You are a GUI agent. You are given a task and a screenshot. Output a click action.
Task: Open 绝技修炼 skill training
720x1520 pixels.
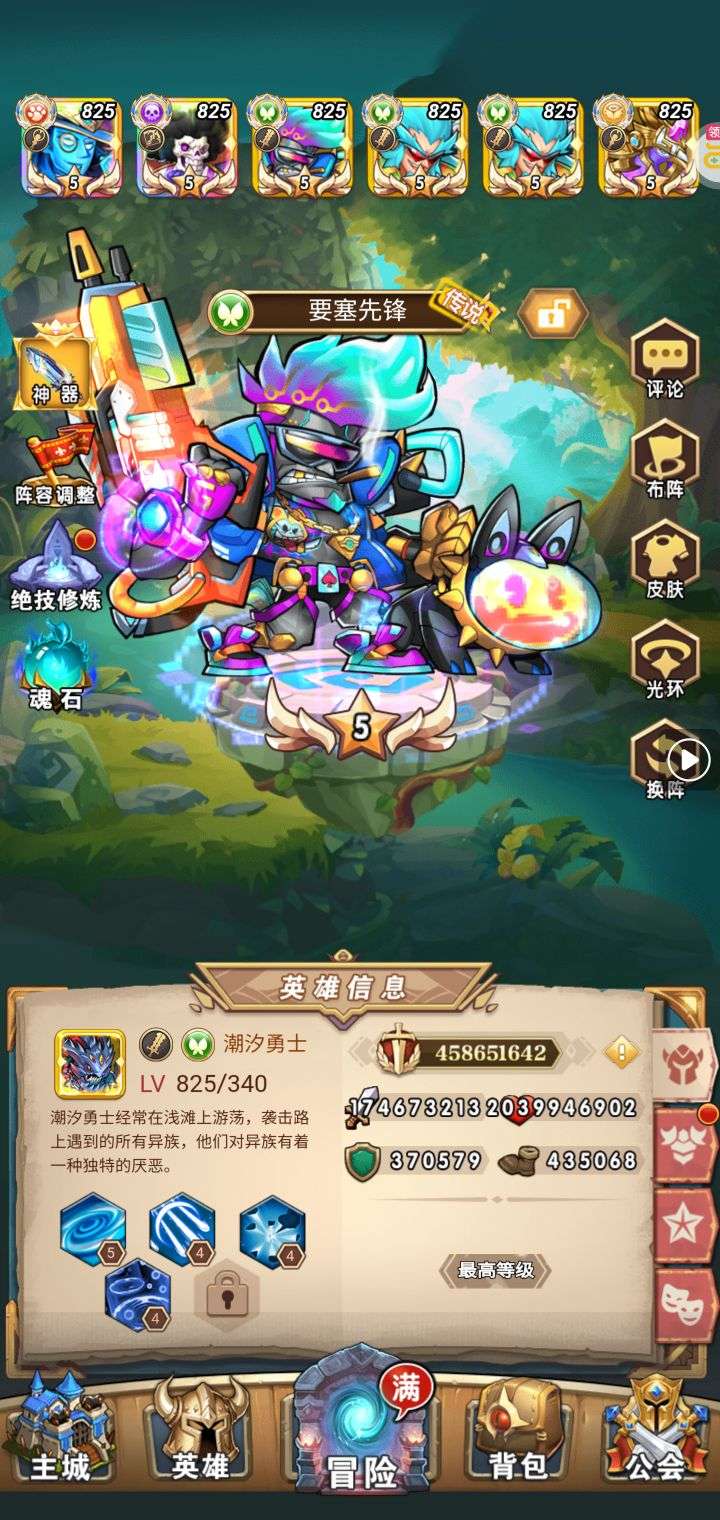(x=55, y=560)
